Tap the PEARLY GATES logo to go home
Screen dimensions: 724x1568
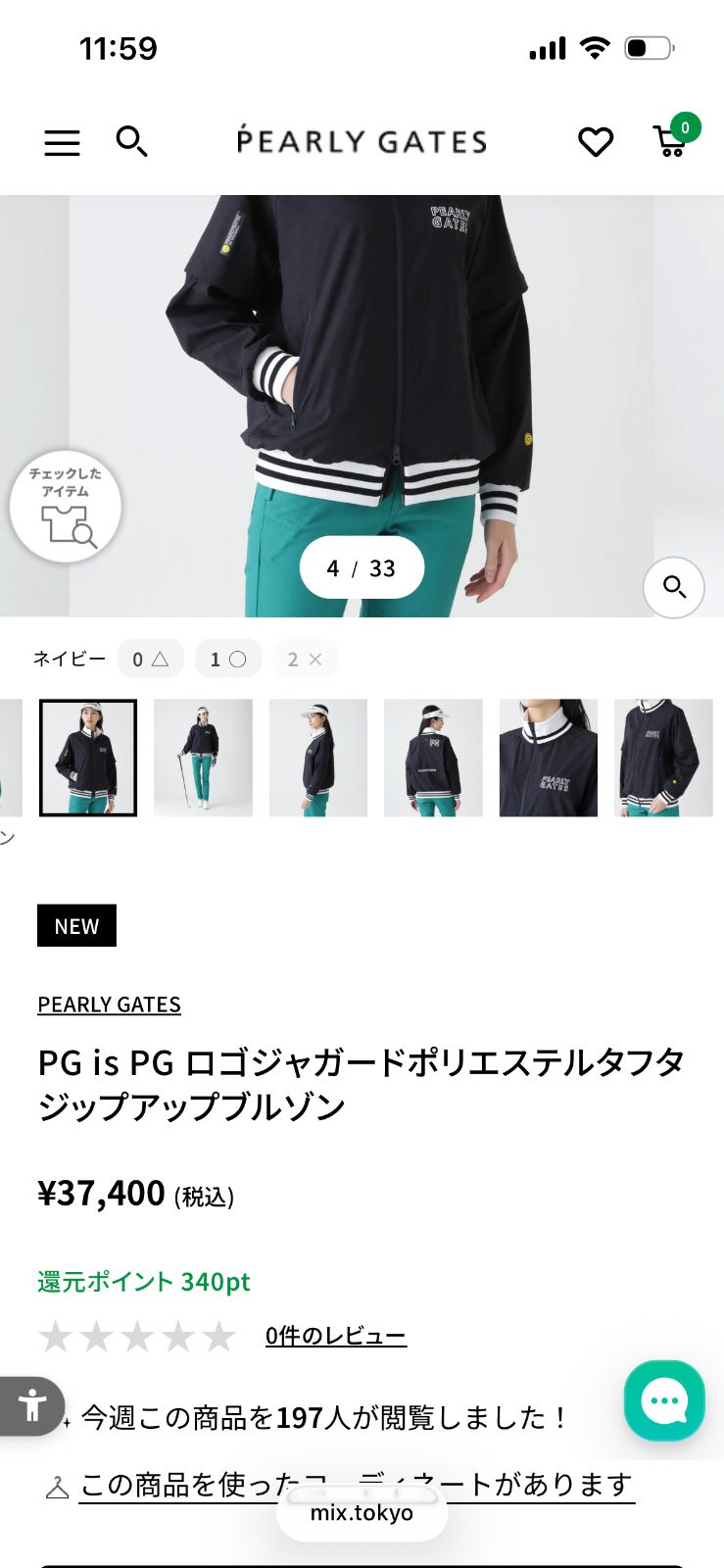[x=362, y=141]
